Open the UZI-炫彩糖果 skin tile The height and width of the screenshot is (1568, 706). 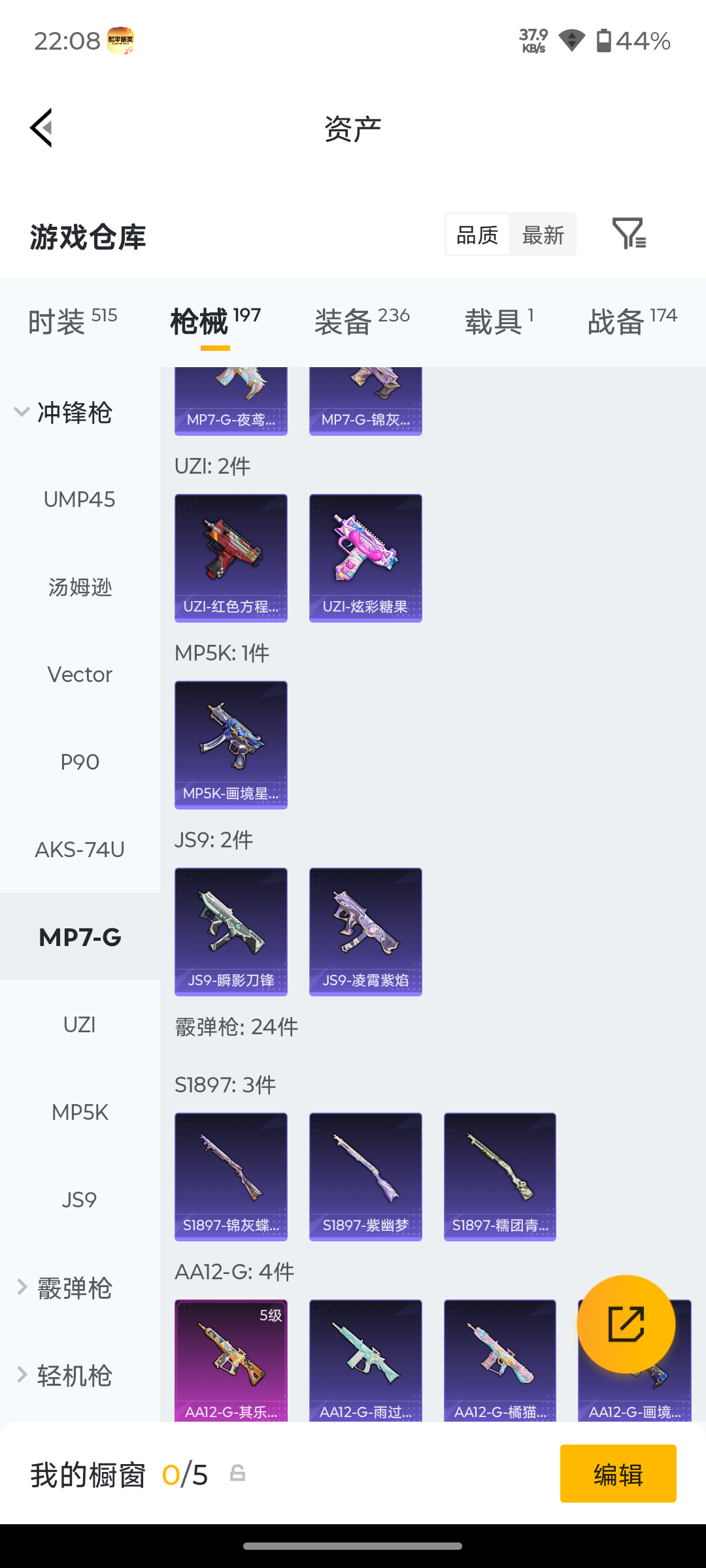click(365, 558)
